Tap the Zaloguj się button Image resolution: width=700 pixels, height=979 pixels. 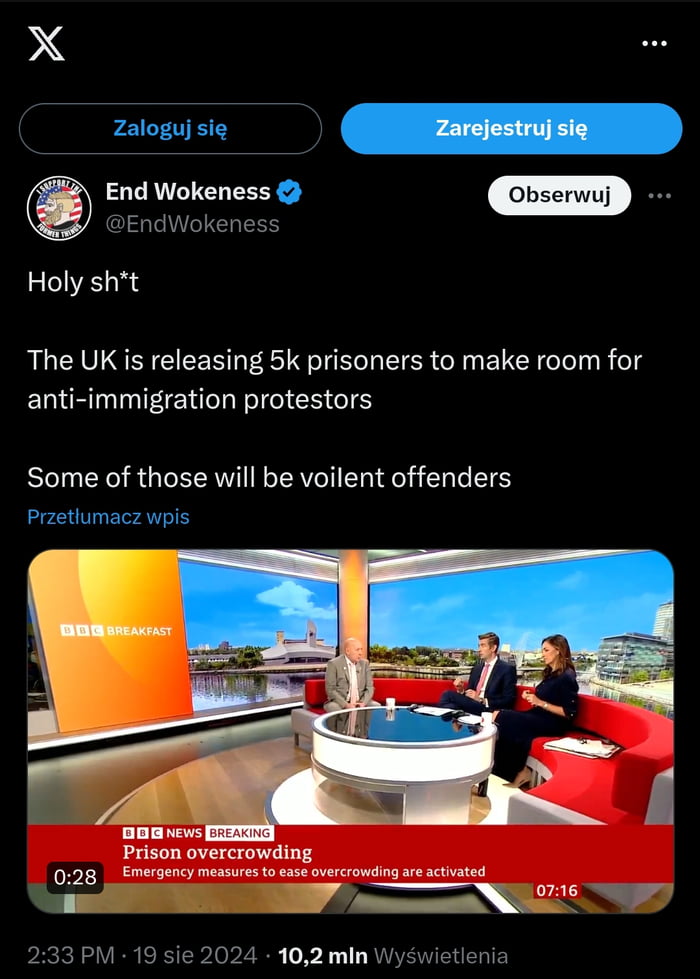170,128
